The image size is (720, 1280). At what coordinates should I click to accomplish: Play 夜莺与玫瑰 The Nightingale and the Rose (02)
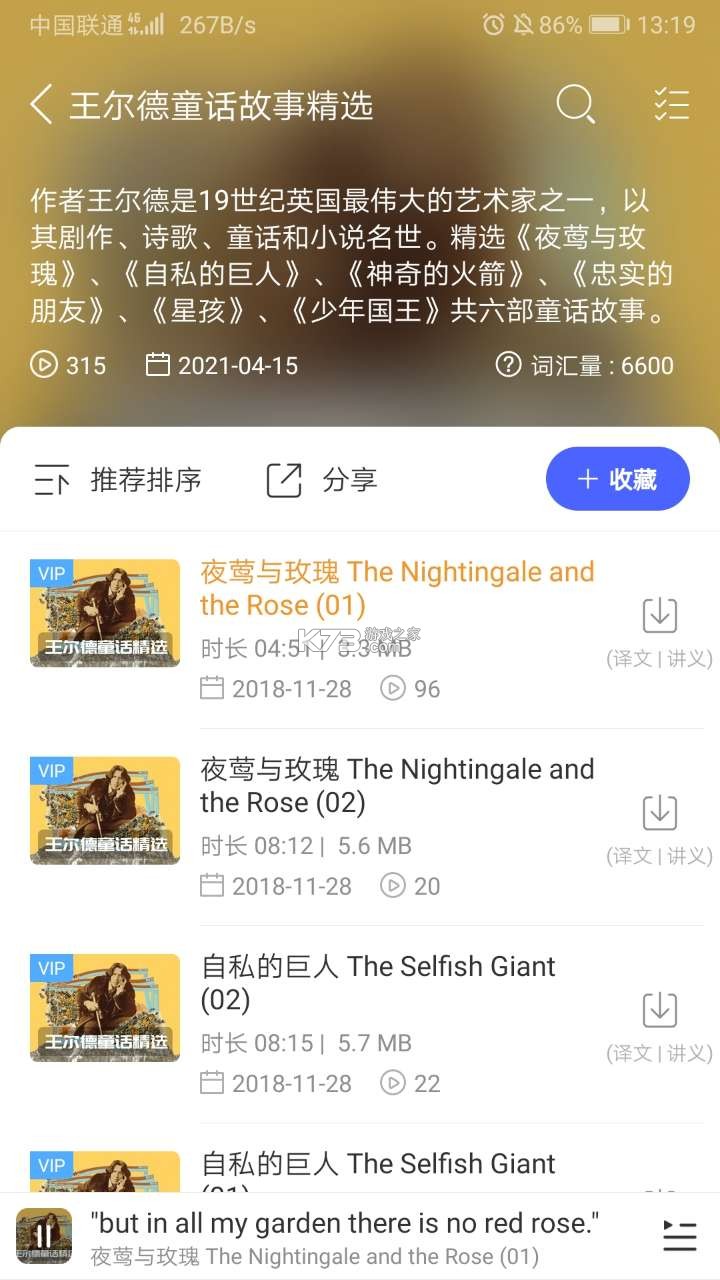(x=397, y=785)
